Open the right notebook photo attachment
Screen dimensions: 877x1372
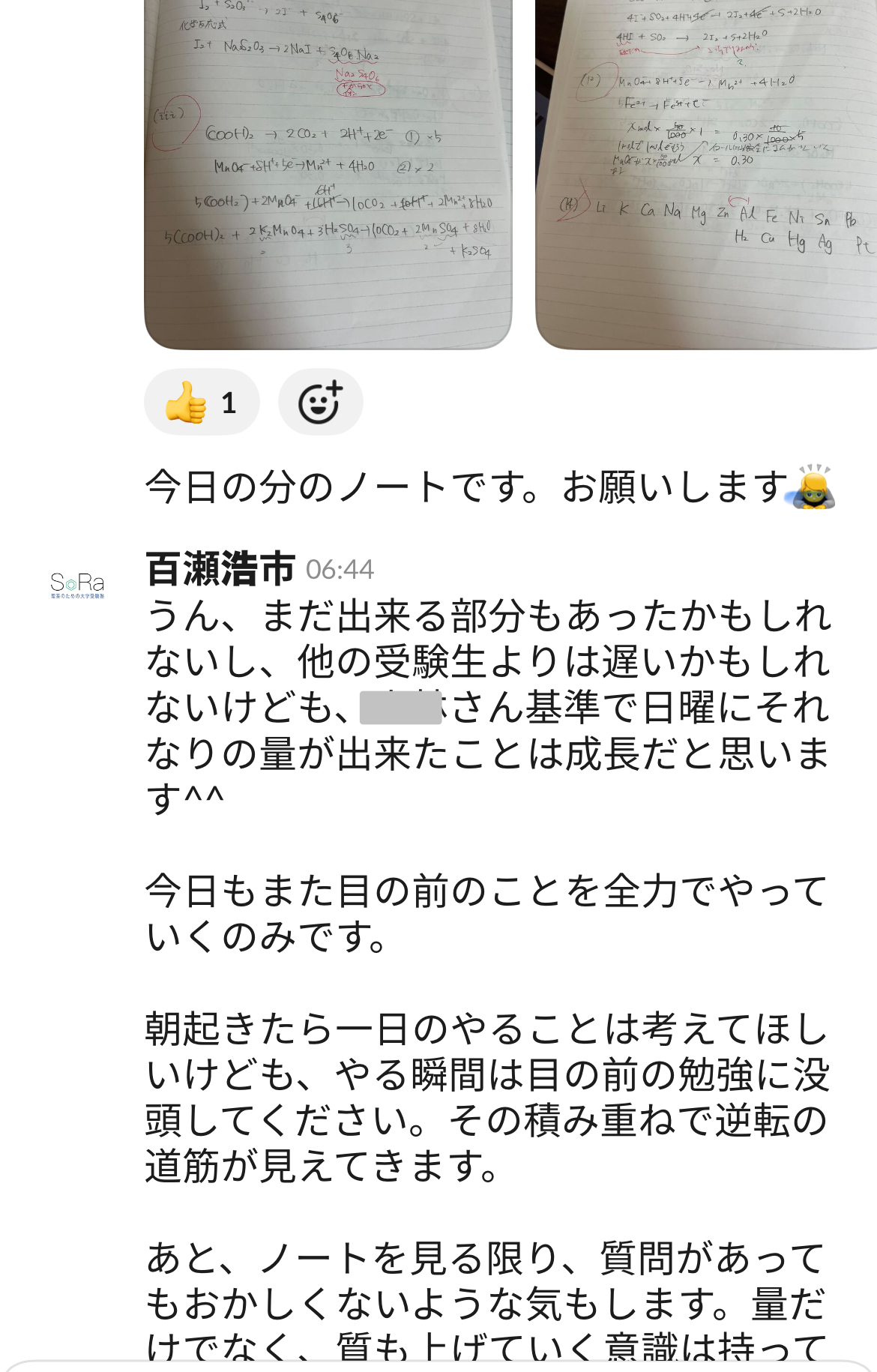[706, 172]
